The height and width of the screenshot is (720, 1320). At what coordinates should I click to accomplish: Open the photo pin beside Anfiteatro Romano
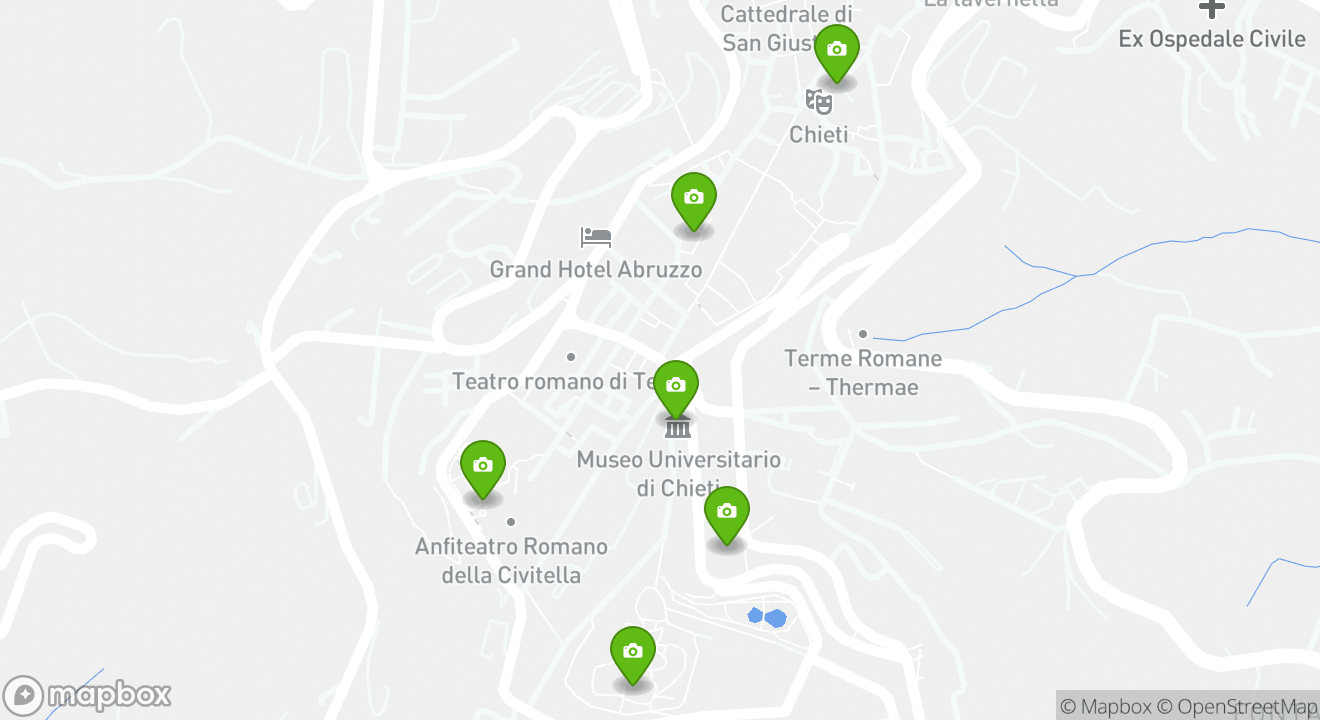tap(483, 466)
